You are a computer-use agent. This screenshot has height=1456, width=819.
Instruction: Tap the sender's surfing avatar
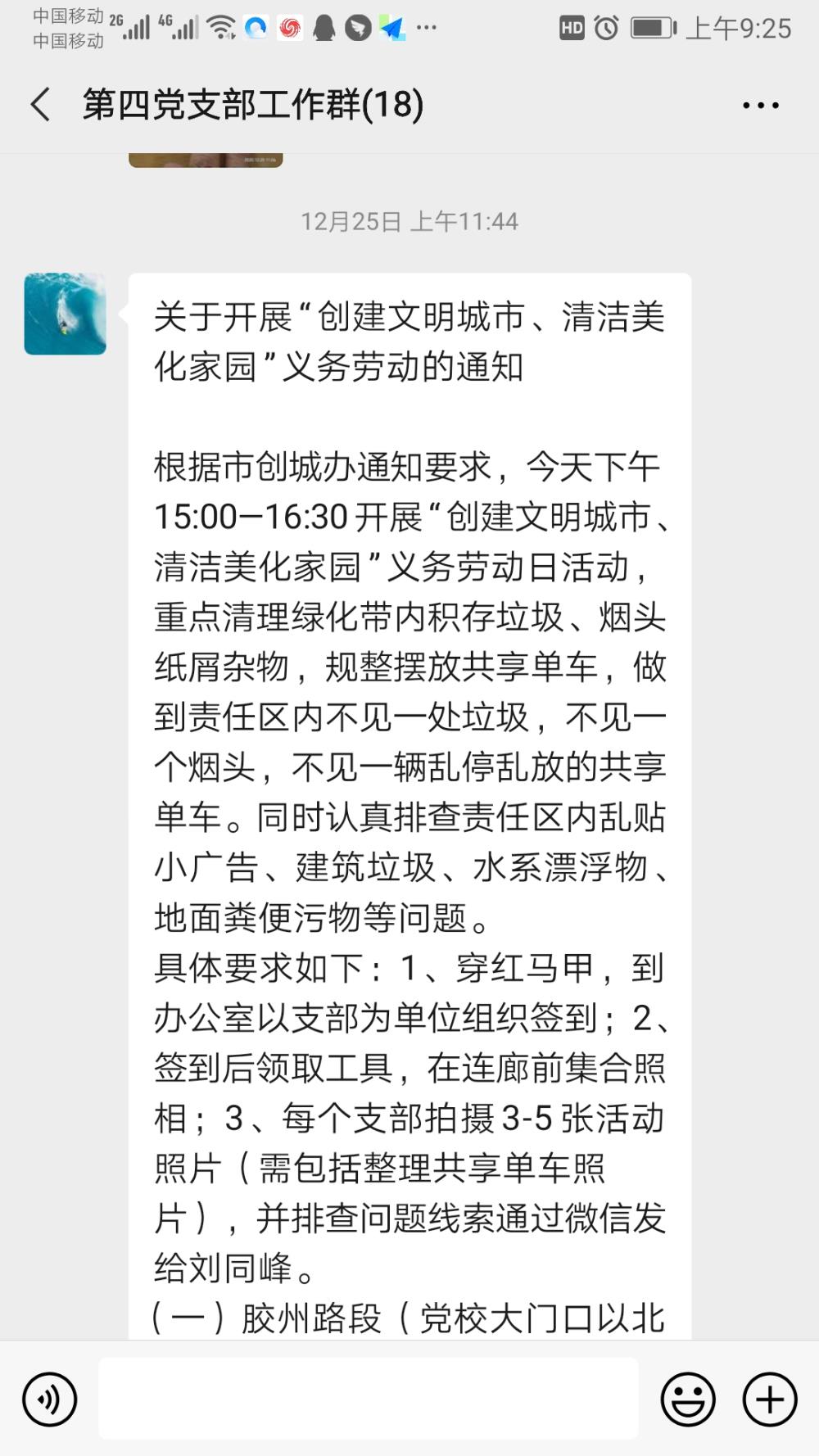click(65, 314)
